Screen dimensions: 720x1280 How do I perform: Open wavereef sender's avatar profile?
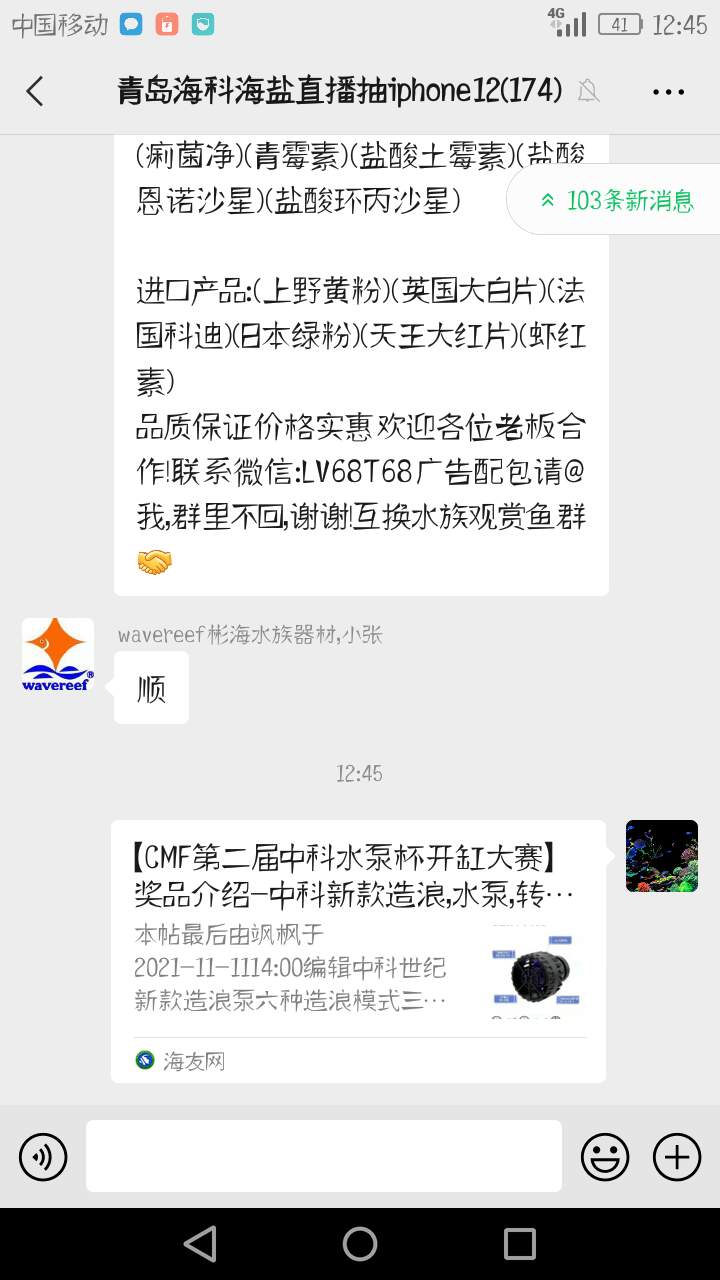click(57, 654)
